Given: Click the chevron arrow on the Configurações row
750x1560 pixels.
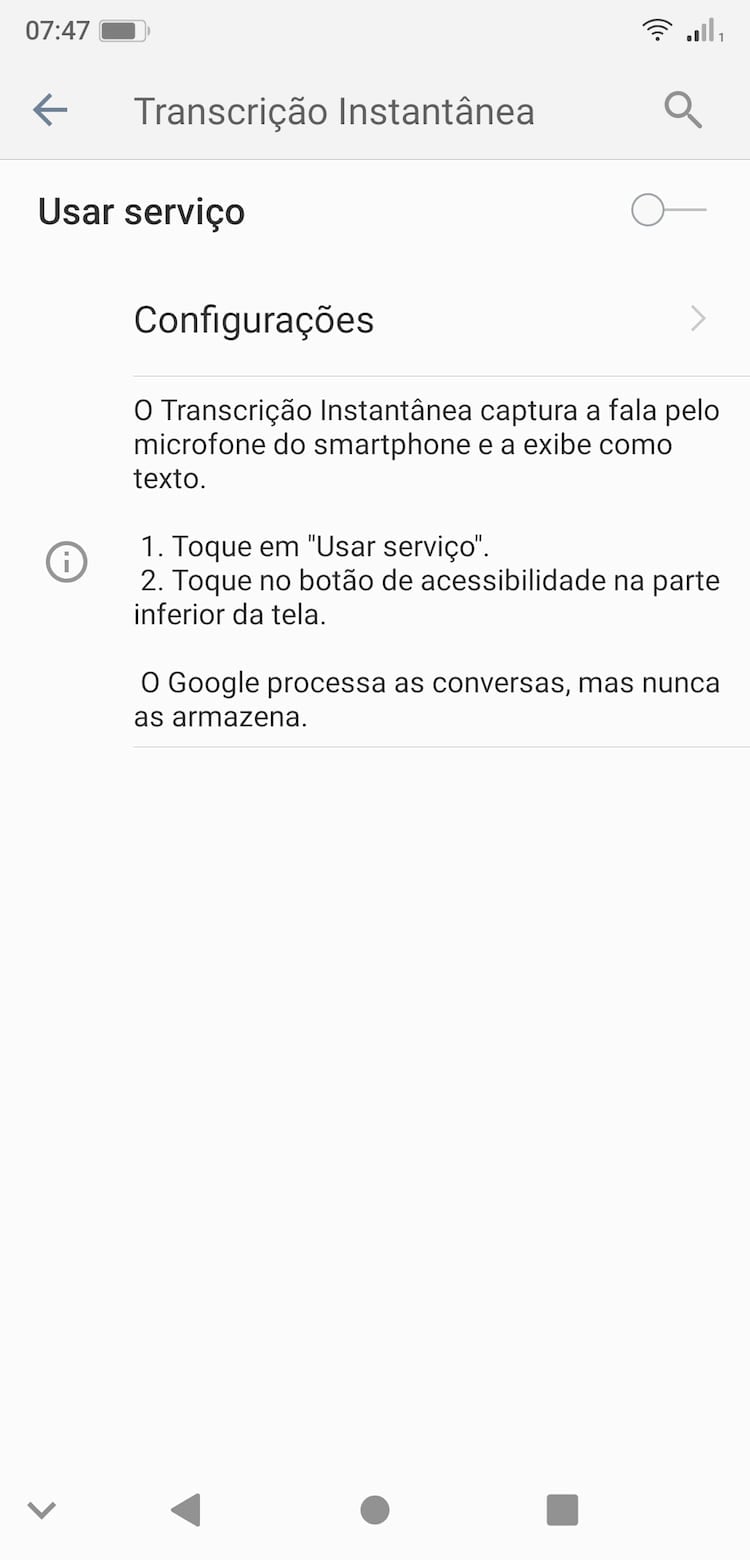Looking at the screenshot, I should point(700,319).
